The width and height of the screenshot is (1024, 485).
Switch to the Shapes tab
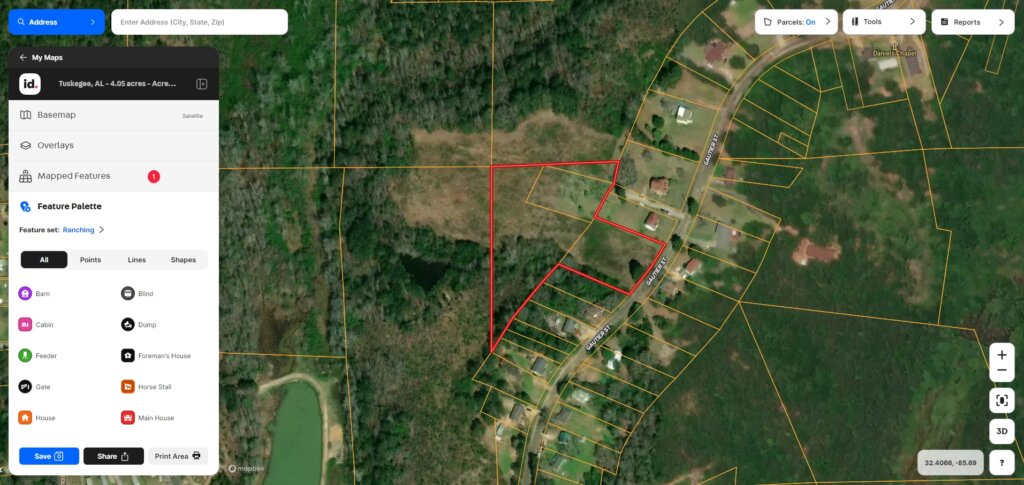pos(183,260)
